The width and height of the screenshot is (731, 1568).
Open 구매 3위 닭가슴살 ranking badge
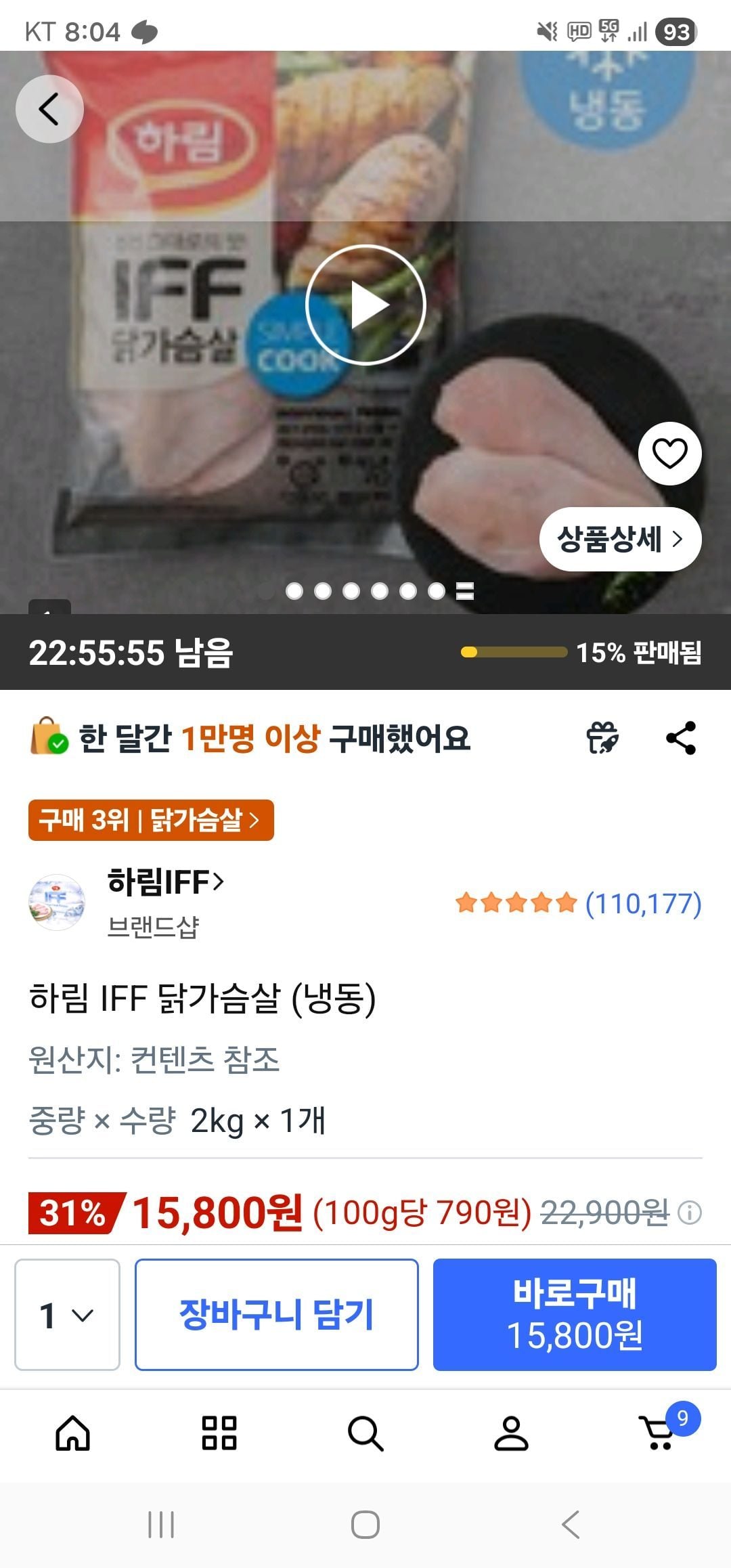click(151, 820)
